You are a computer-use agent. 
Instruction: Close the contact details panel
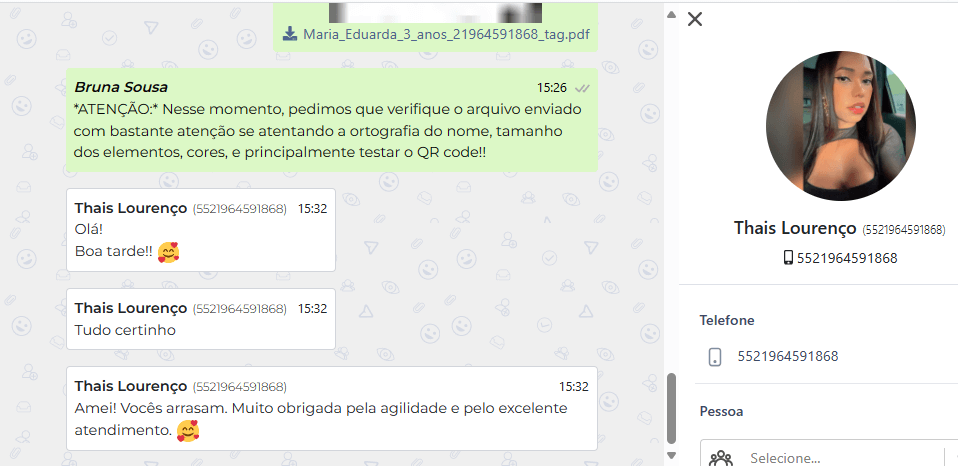pos(695,18)
